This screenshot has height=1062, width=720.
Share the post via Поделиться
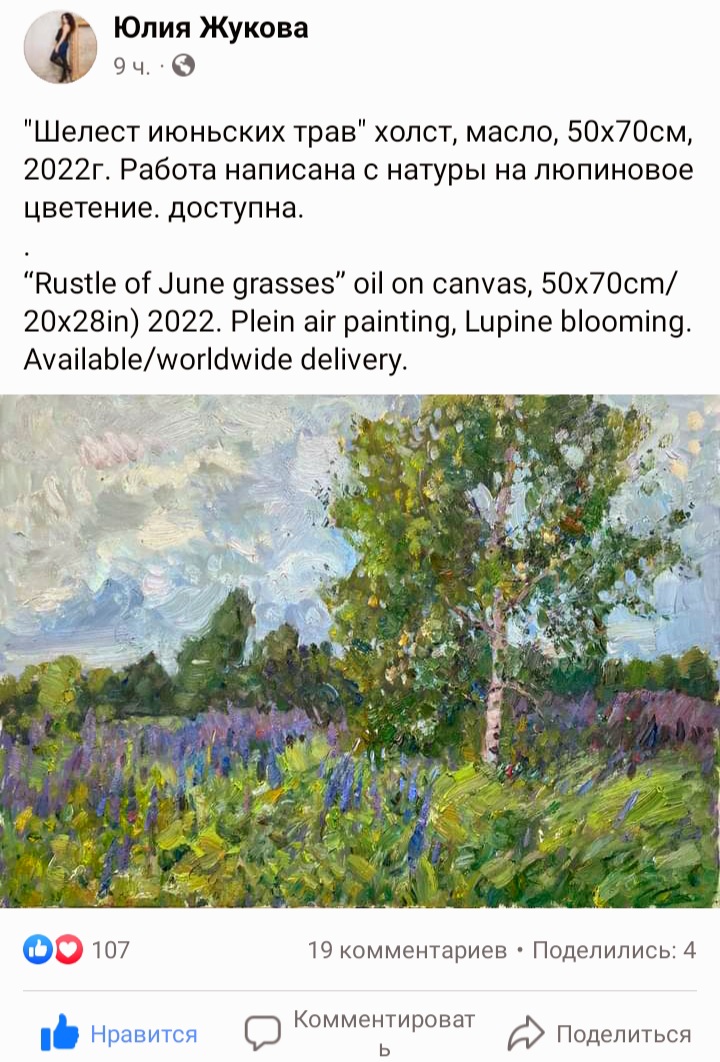(600, 1033)
